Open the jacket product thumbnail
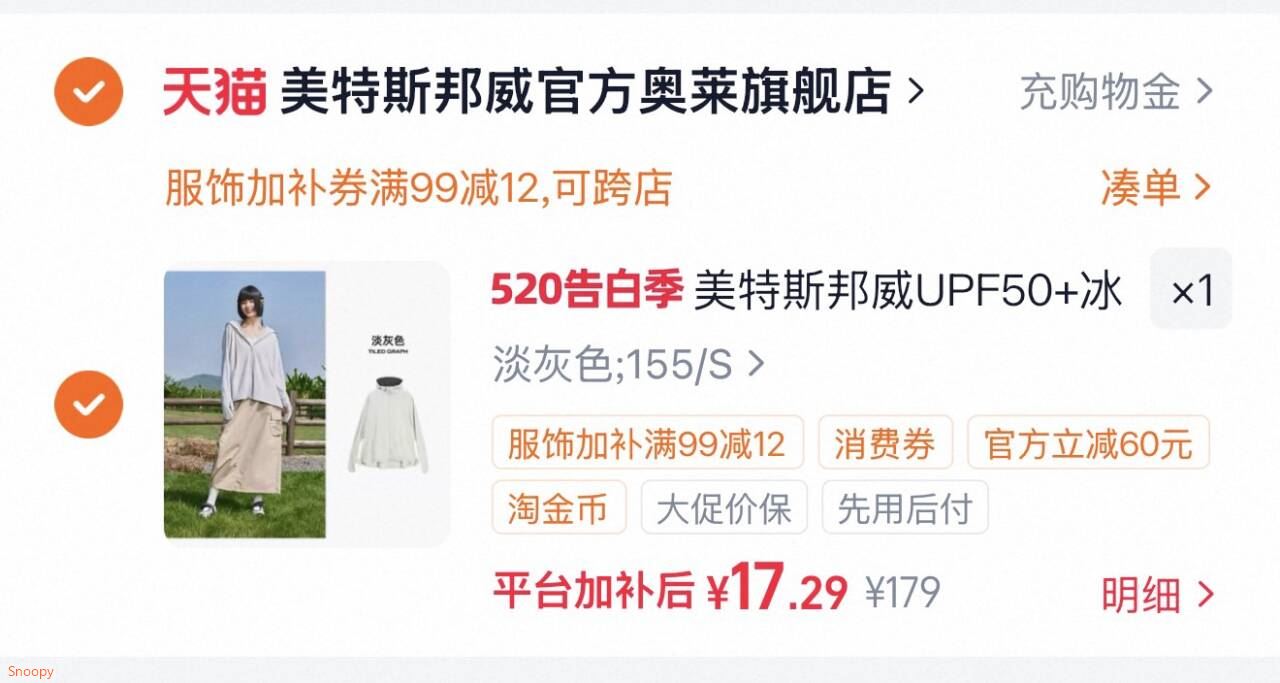Screen dimensions: 1280x683 click(307, 404)
